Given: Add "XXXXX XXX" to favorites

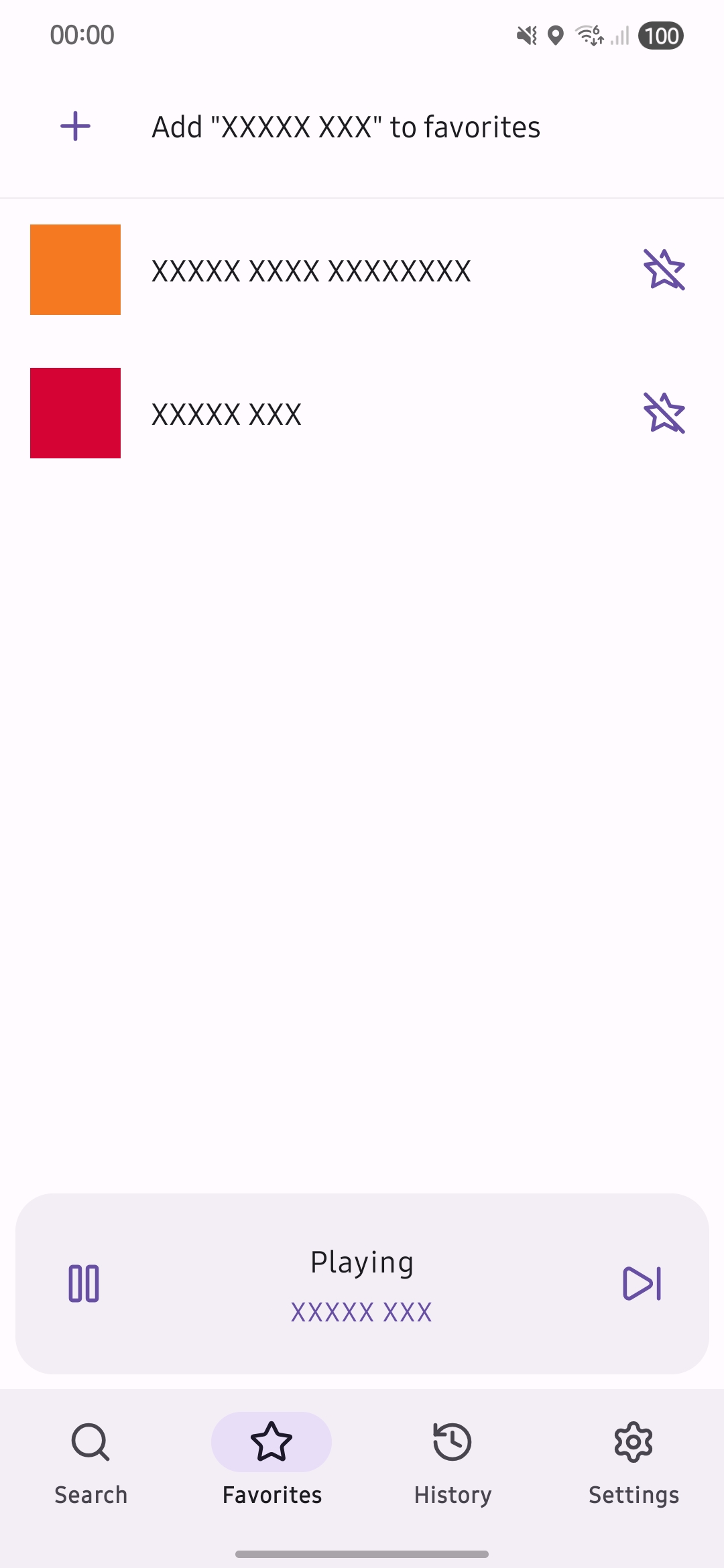Looking at the screenshot, I should pyautogui.click(x=345, y=127).
